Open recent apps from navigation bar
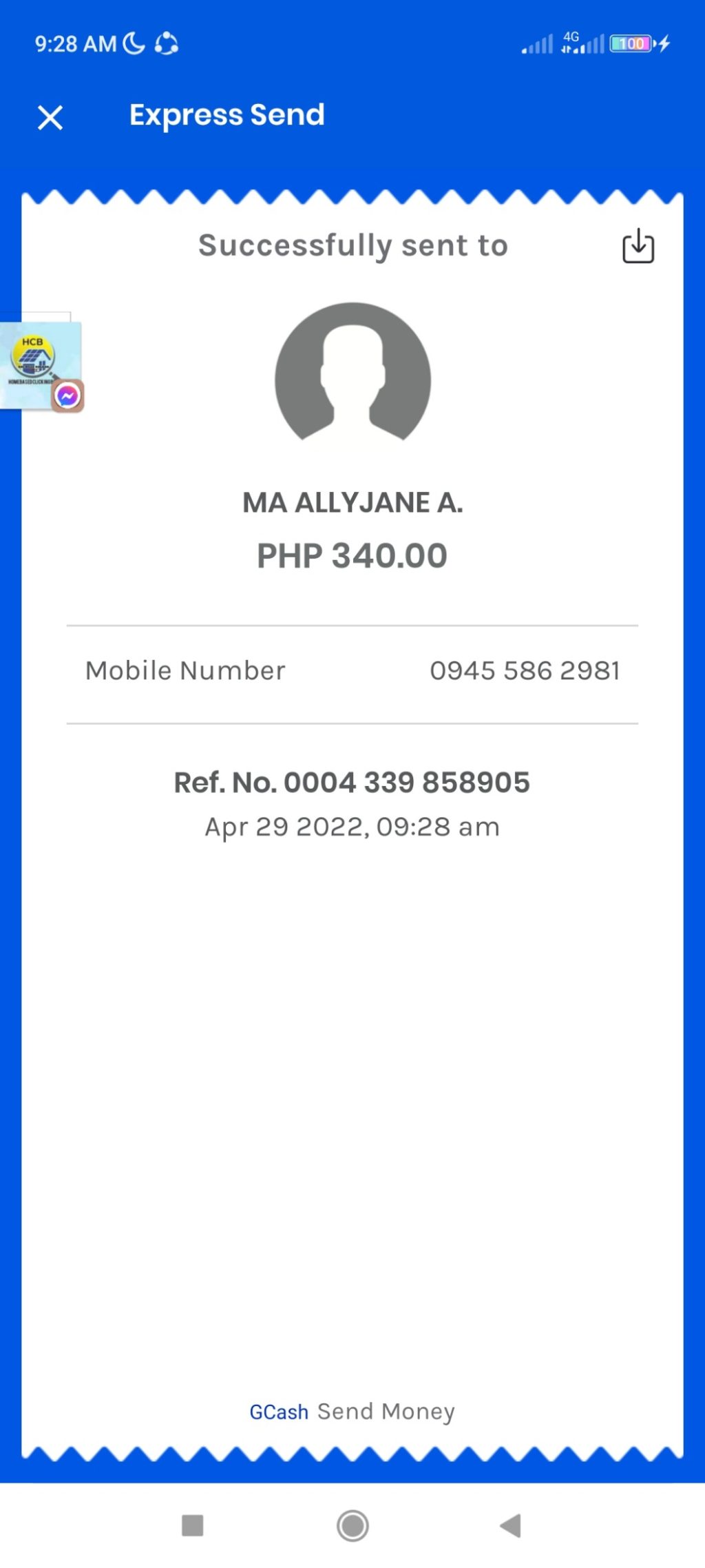Image resolution: width=705 pixels, height=1568 pixels. click(x=192, y=1525)
